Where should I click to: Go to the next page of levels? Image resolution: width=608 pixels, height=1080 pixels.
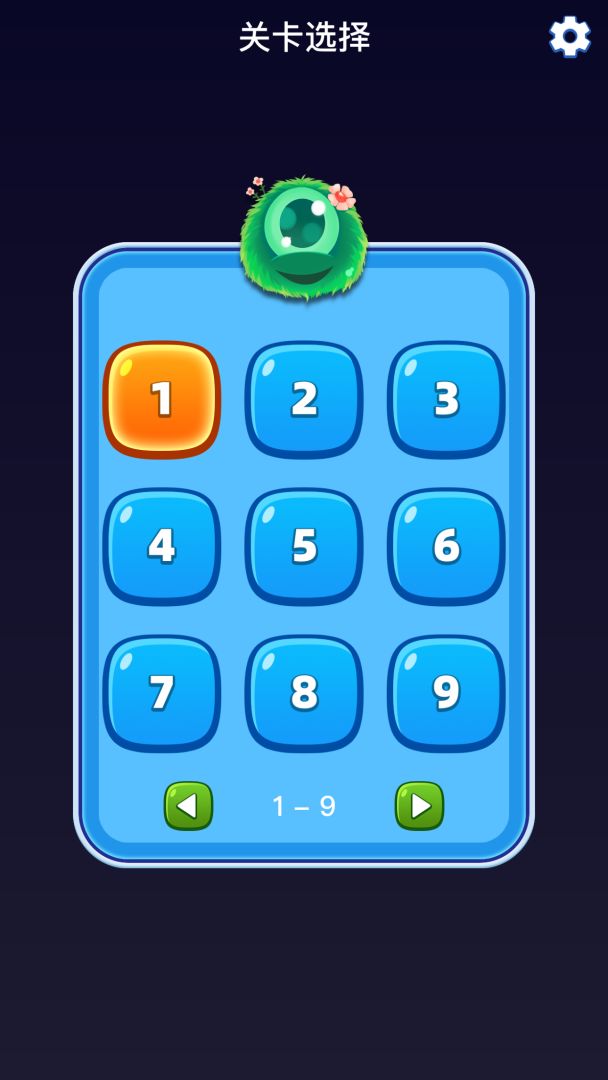419,806
